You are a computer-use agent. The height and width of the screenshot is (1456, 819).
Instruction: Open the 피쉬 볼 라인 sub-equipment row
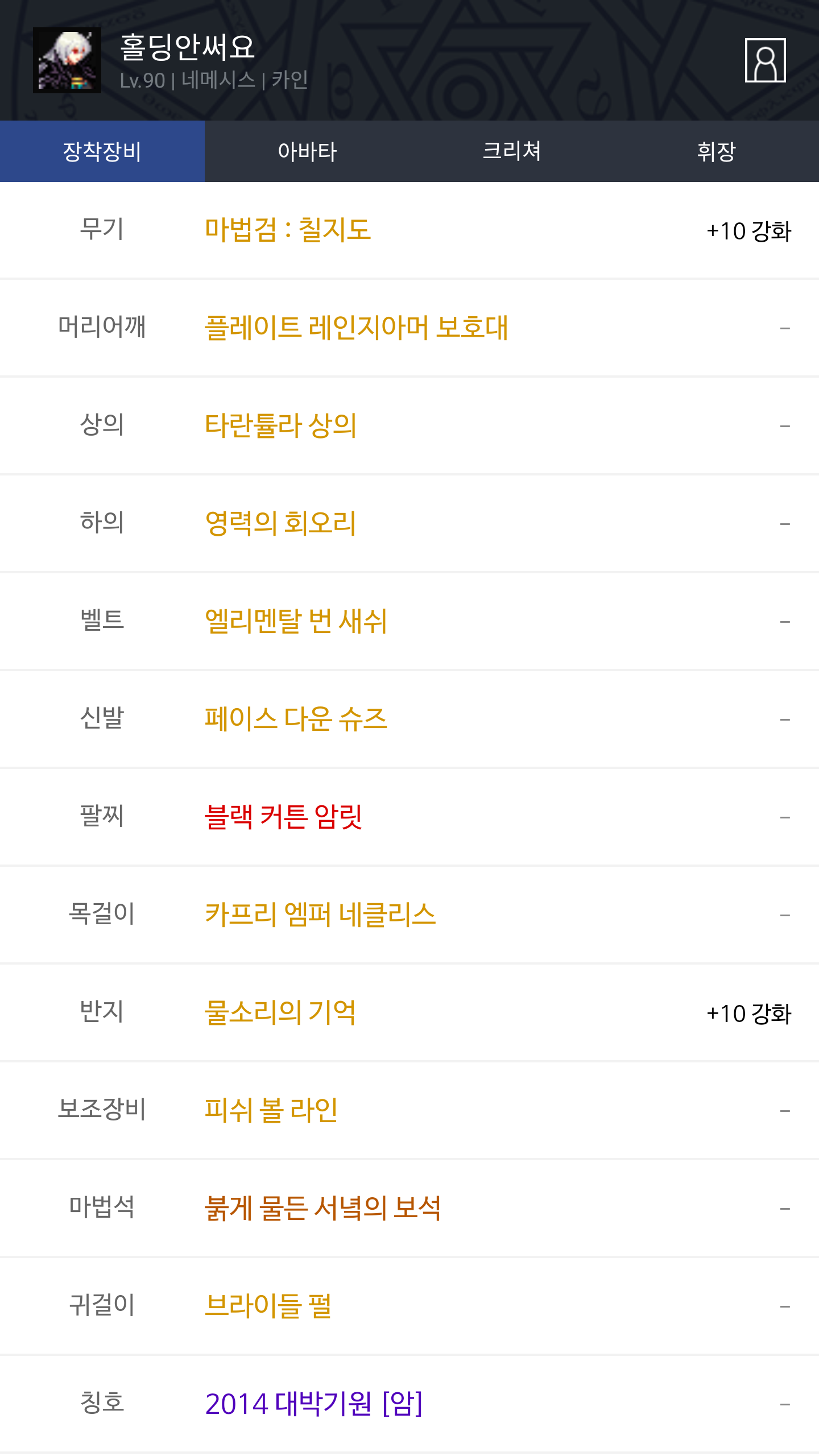coord(409,1111)
